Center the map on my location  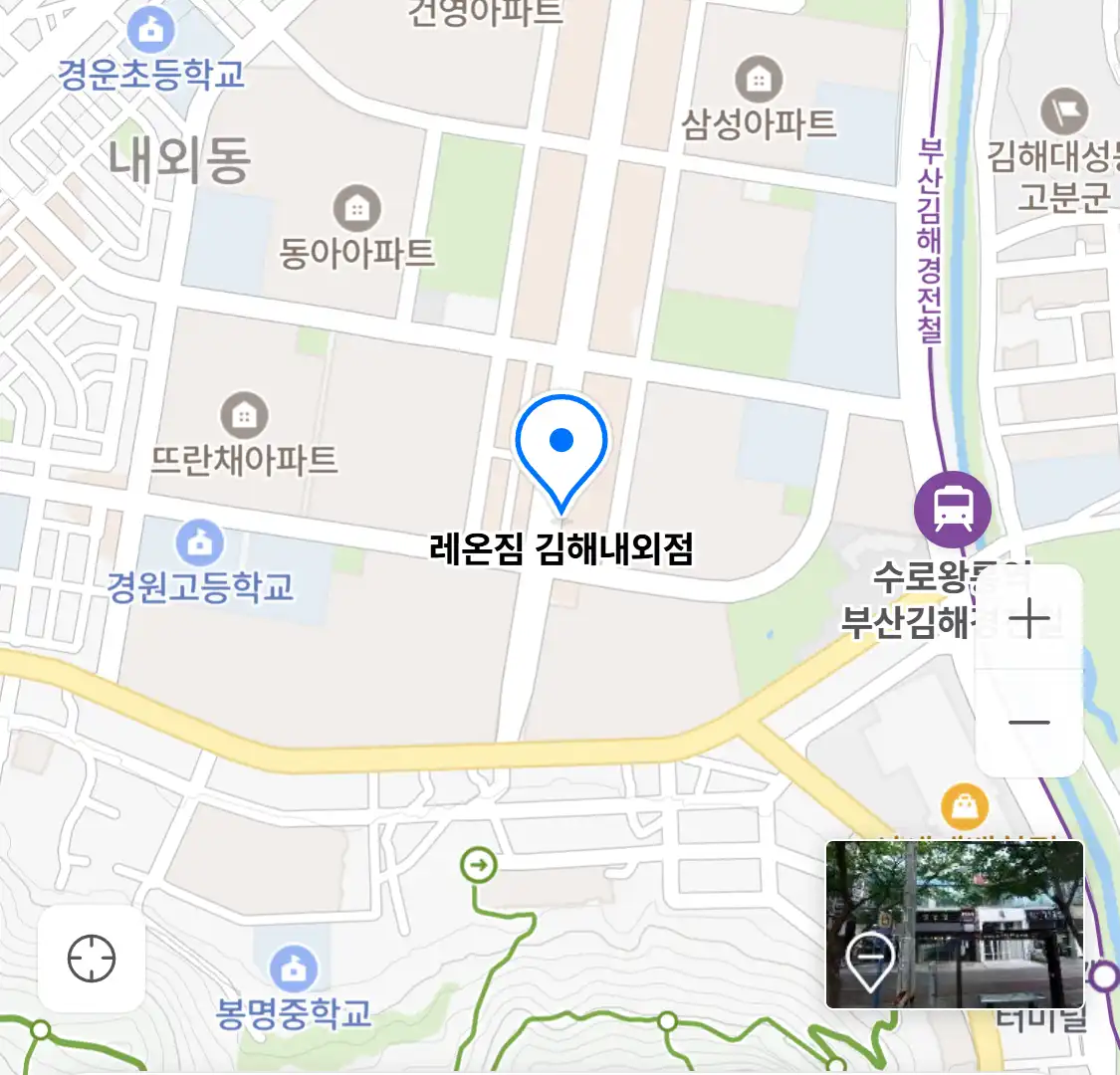(92, 959)
